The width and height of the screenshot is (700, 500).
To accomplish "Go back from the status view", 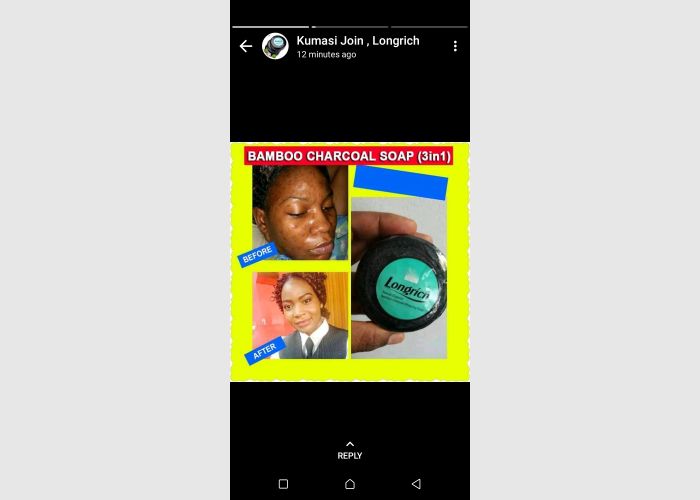I will 246,46.
